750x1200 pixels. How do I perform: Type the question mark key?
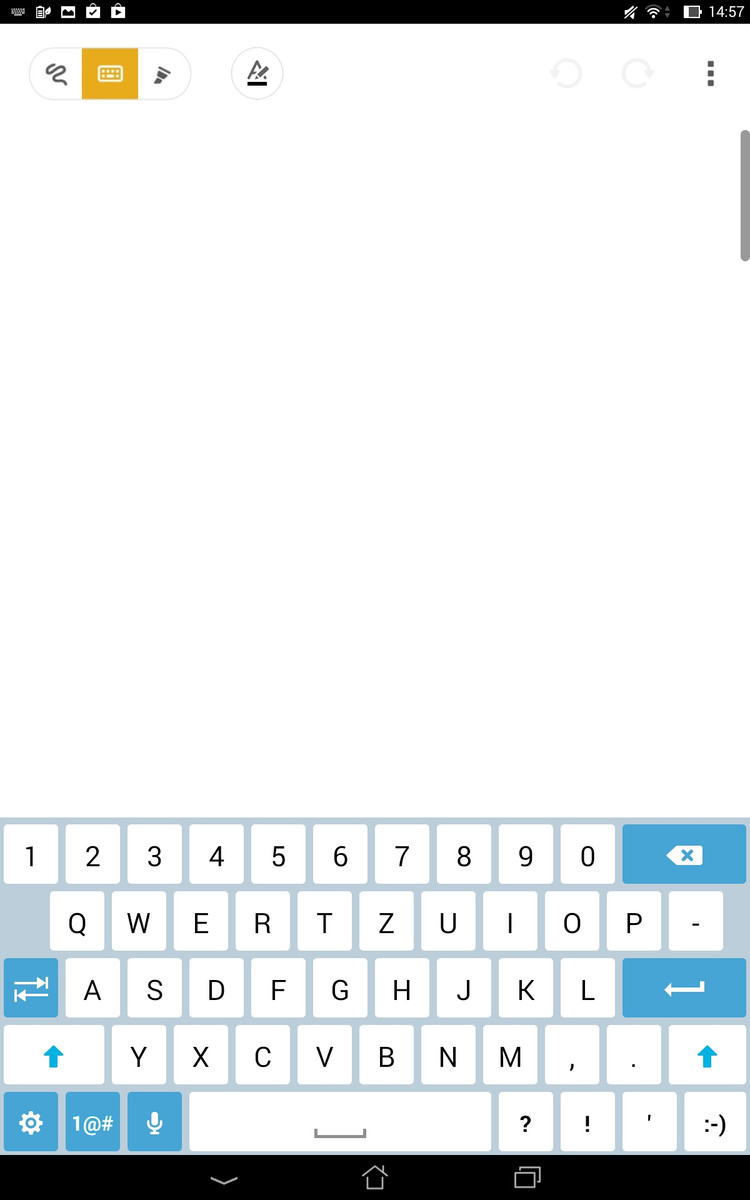[525, 1122]
